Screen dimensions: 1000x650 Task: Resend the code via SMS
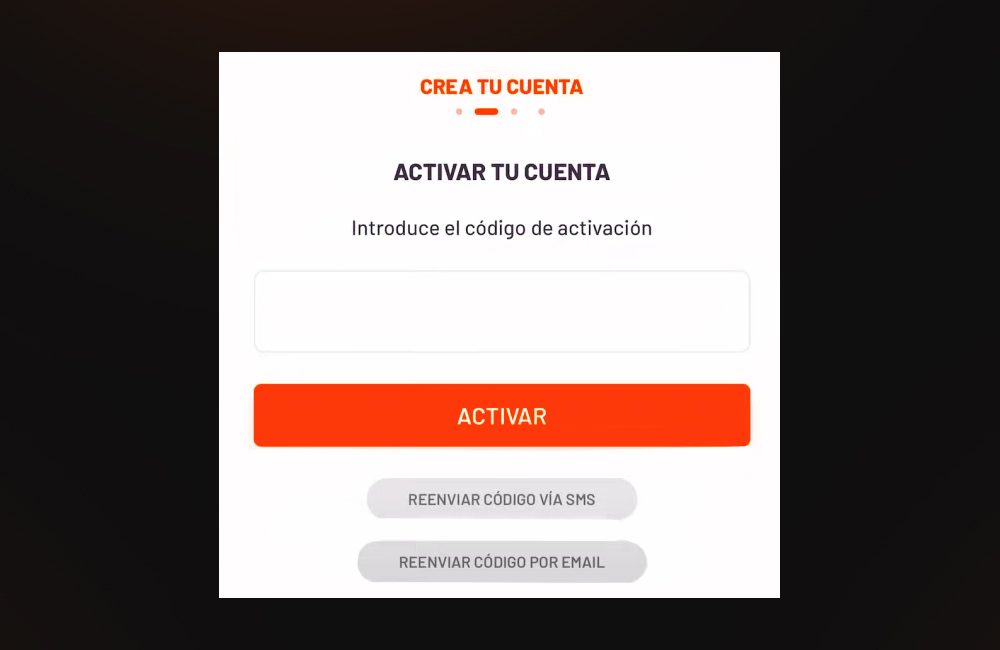pyautogui.click(x=501, y=499)
